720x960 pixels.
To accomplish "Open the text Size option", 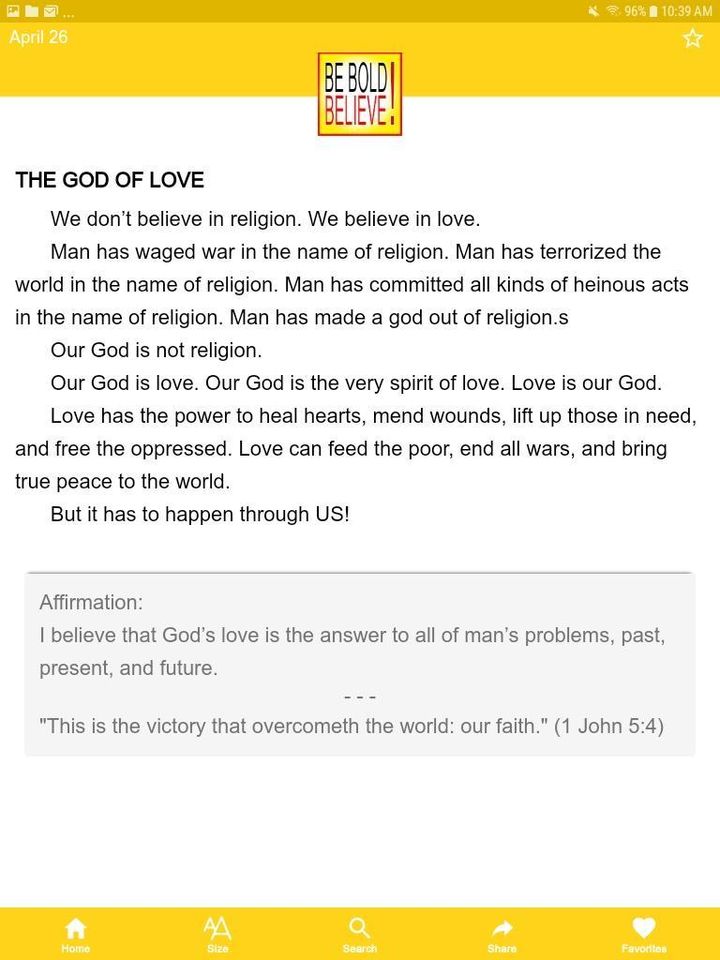I will coord(217,934).
